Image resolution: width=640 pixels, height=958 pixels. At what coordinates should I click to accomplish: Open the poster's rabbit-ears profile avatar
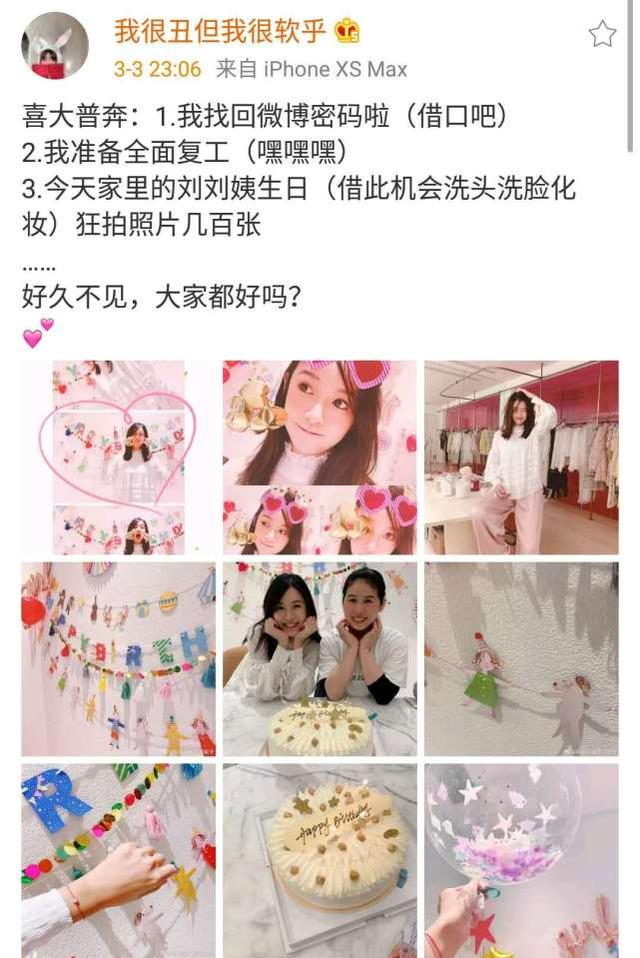tap(55, 47)
